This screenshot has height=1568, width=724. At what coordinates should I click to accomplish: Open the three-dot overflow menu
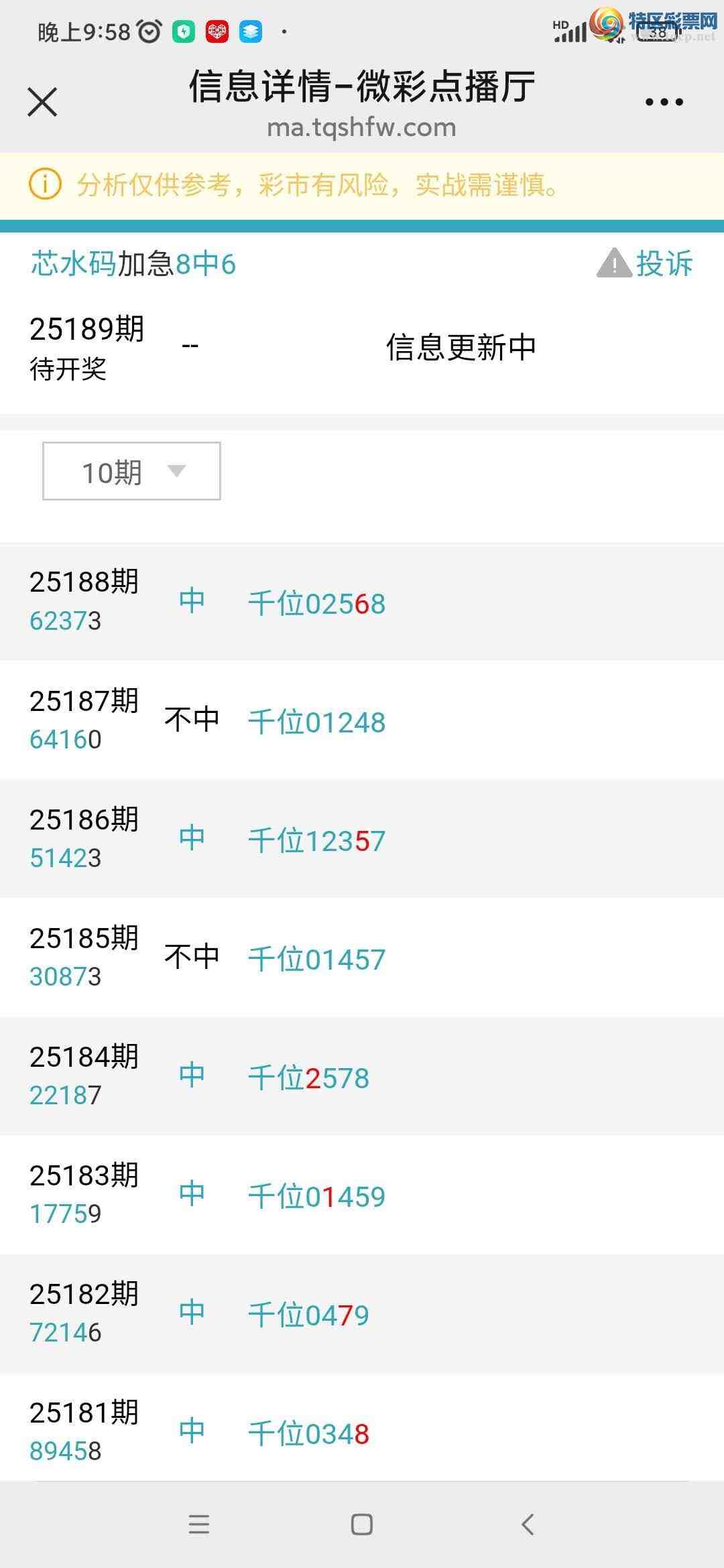[664, 102]
